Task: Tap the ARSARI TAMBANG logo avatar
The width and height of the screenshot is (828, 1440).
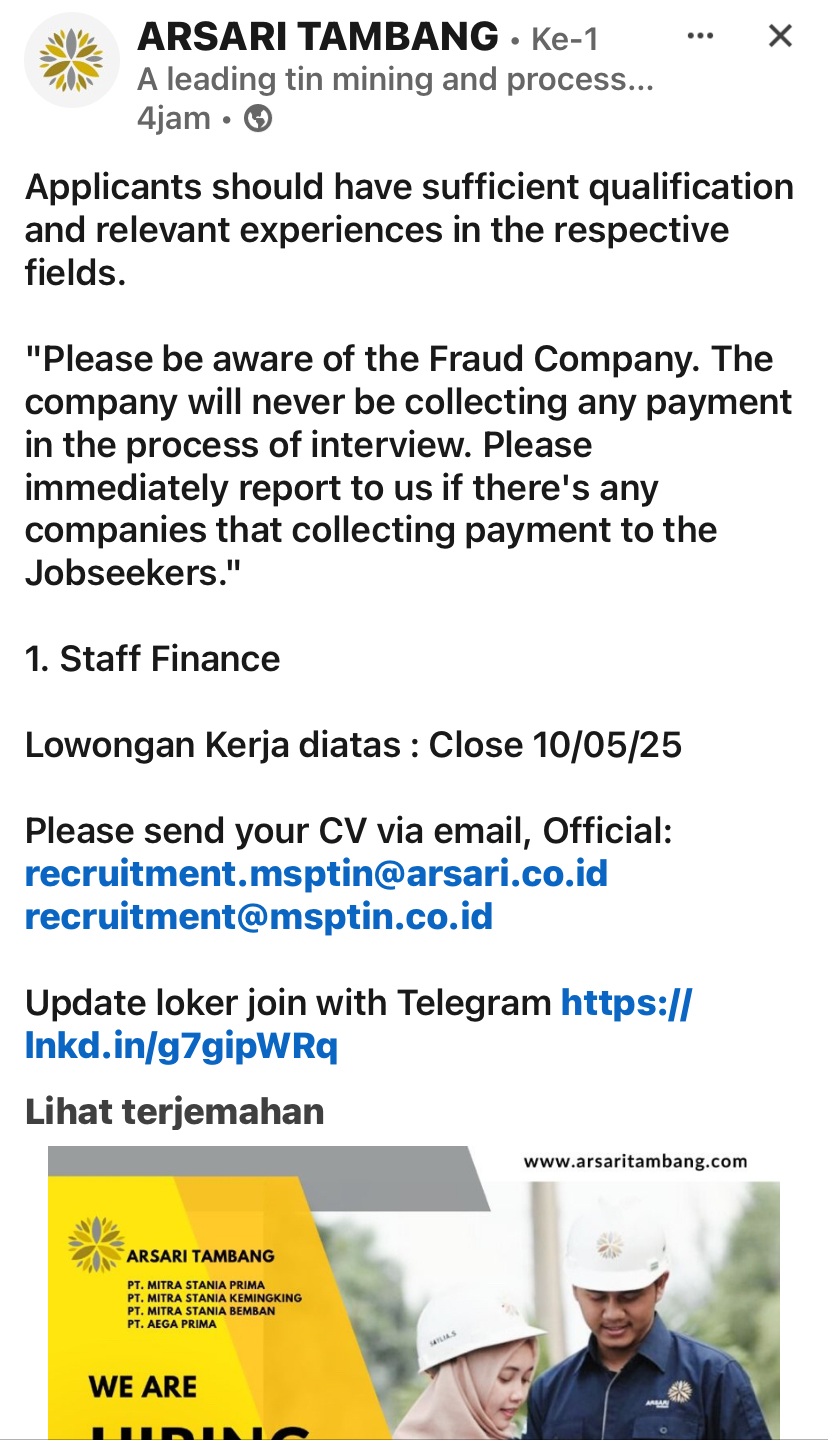Action: (x=71, y=60)
